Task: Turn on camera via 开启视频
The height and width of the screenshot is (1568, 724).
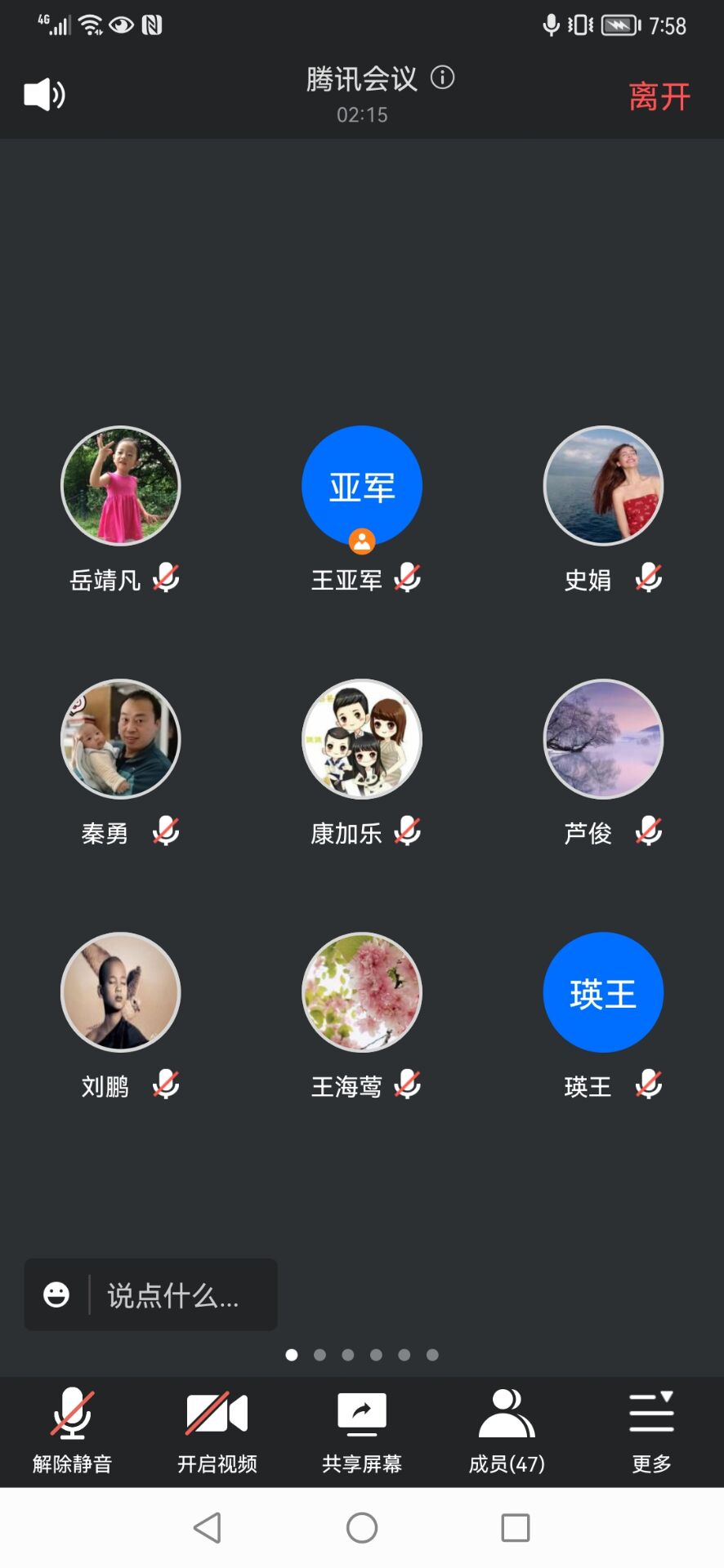Action: click(217, 1431)
